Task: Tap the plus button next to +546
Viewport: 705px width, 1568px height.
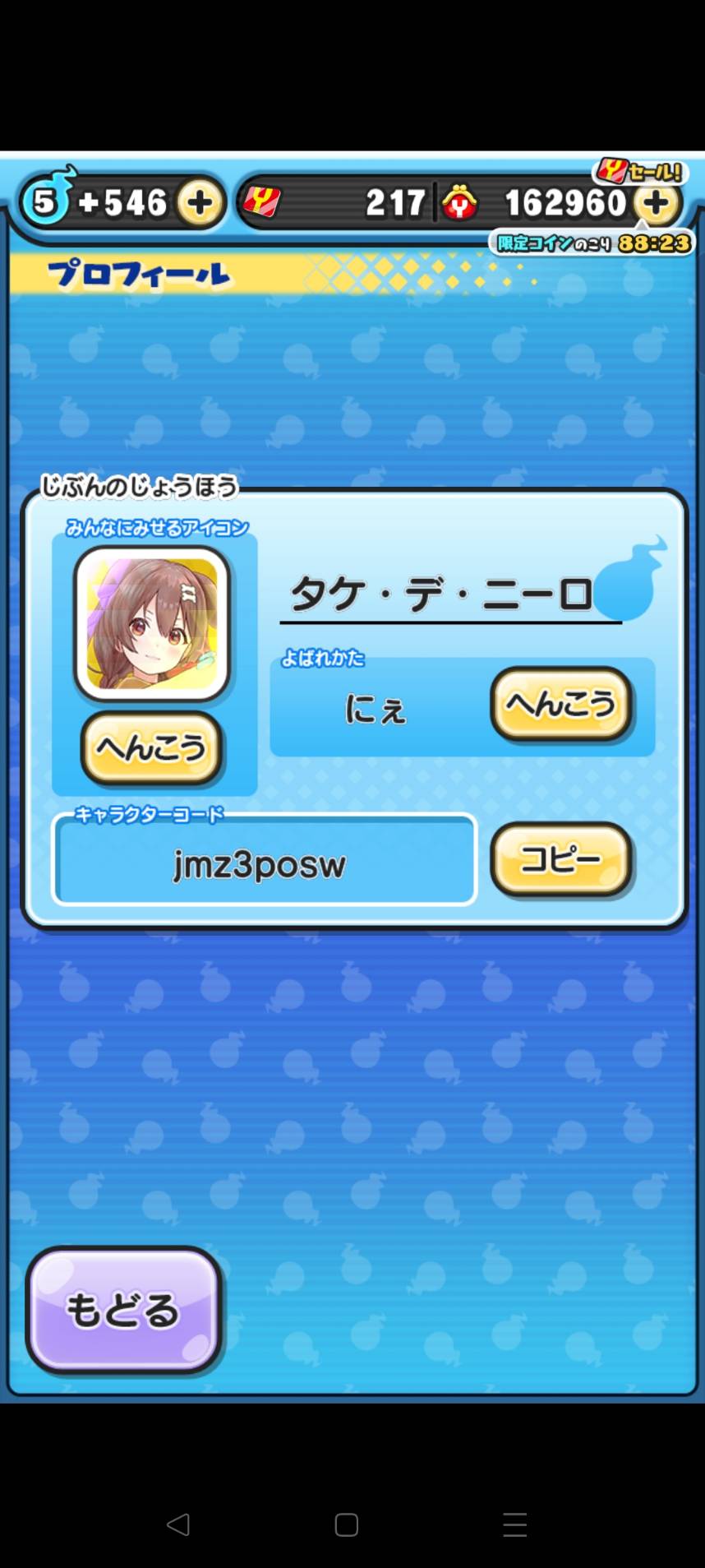Action: tap(200, 202)
